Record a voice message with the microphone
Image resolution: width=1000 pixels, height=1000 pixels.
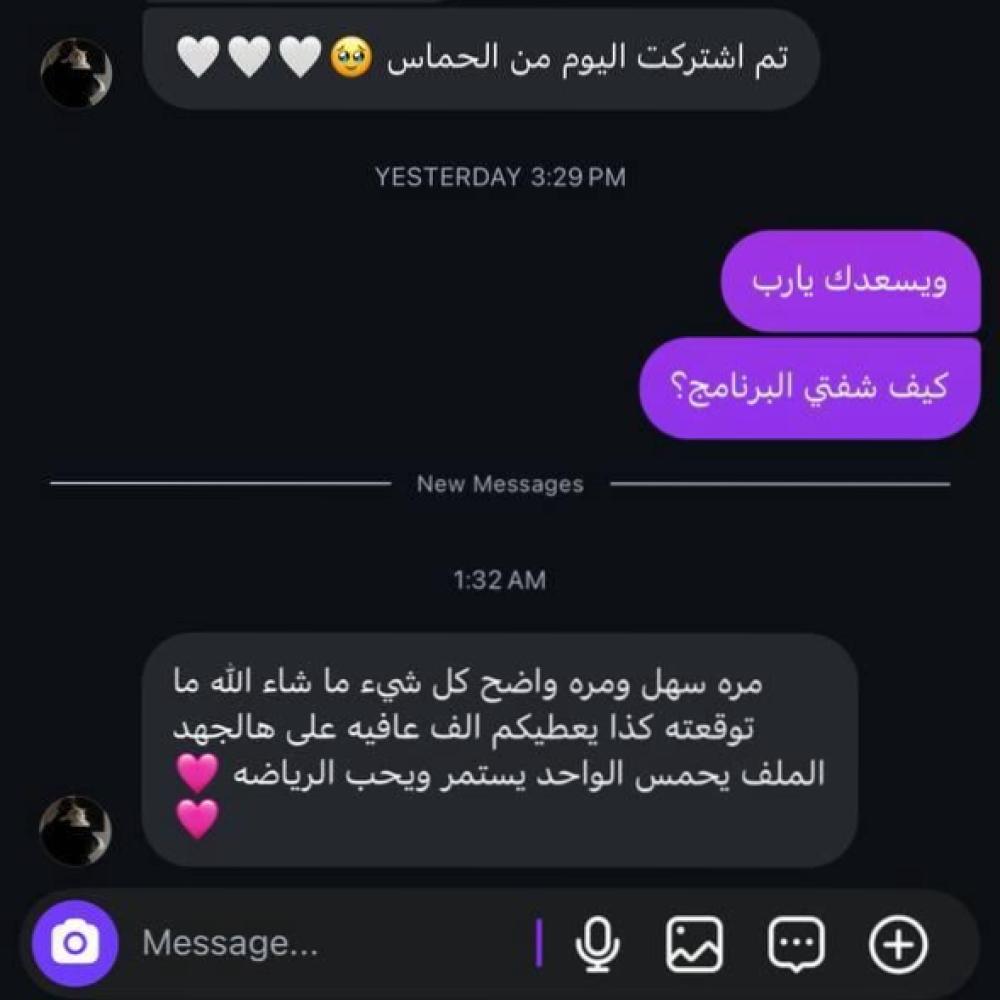click(598, 943)
